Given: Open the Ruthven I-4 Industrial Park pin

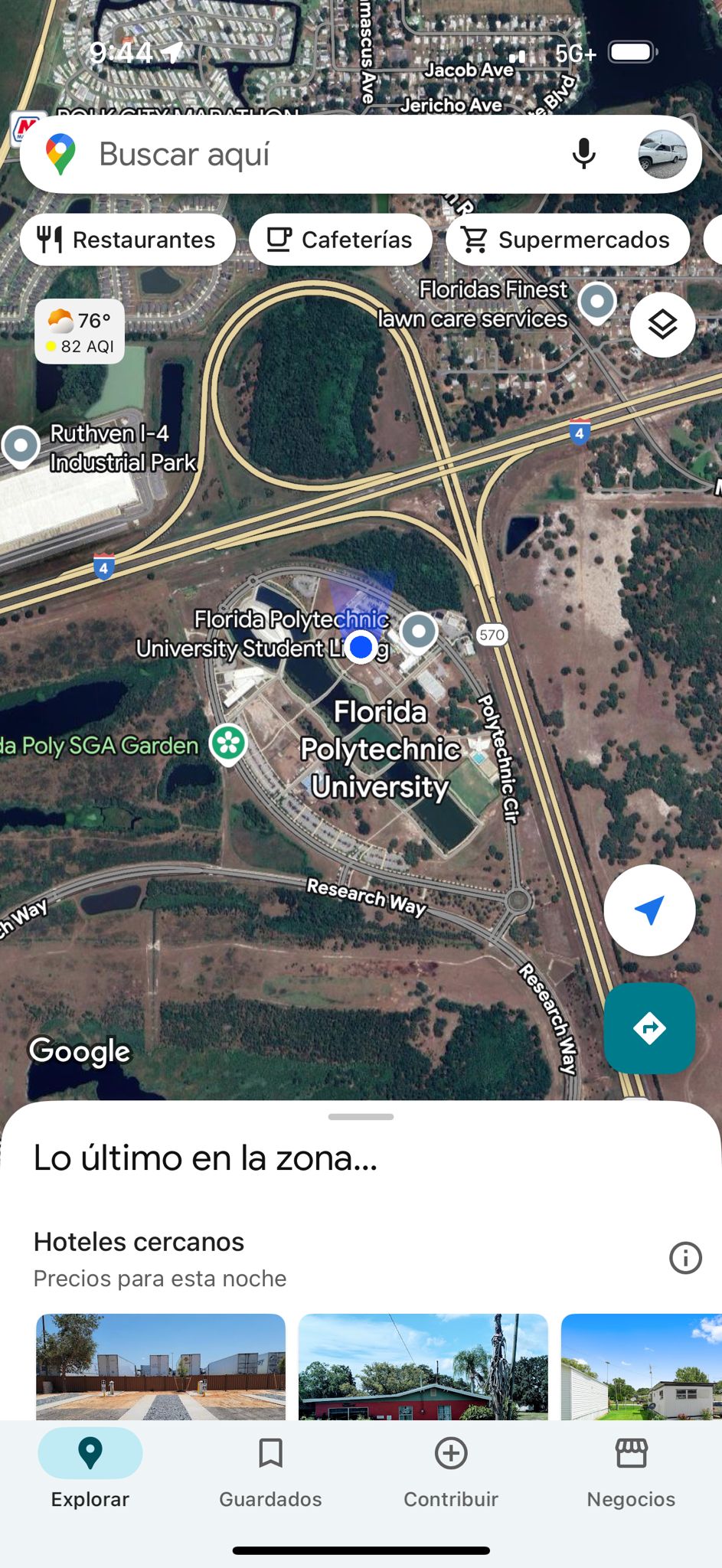Looking at the screenshot, I should click(21, 445).
